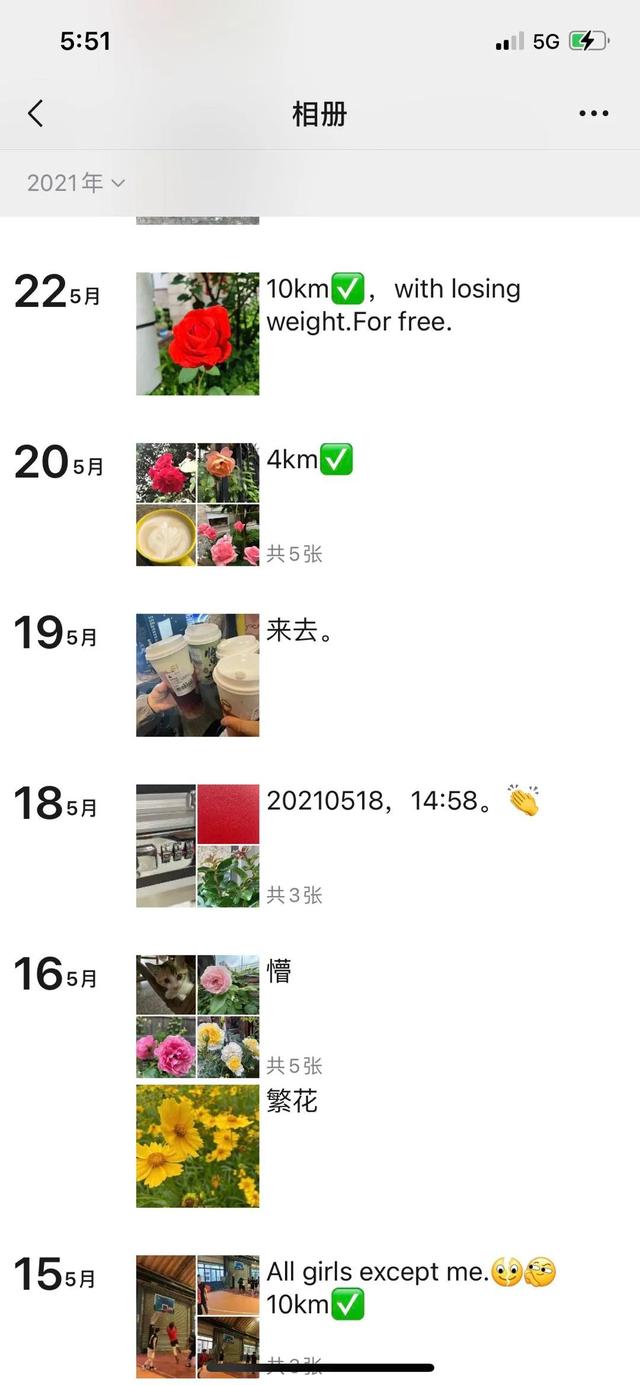Image resolution: width=640 pixels, height=1385 pixels.
Task: Open the red rose photo from May 22
Action: tap(197, 334)
